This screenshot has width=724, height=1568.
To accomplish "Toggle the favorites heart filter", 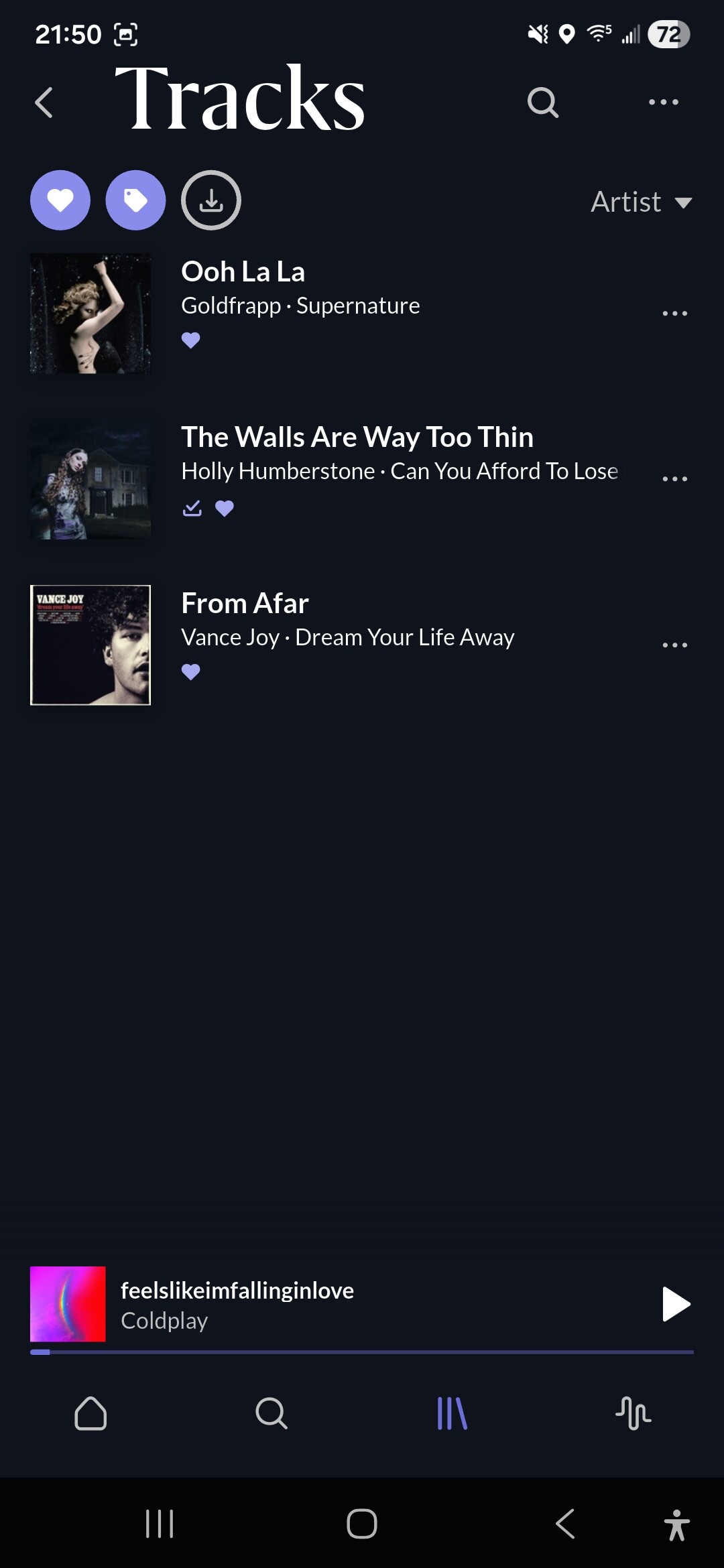I will 60,200.
